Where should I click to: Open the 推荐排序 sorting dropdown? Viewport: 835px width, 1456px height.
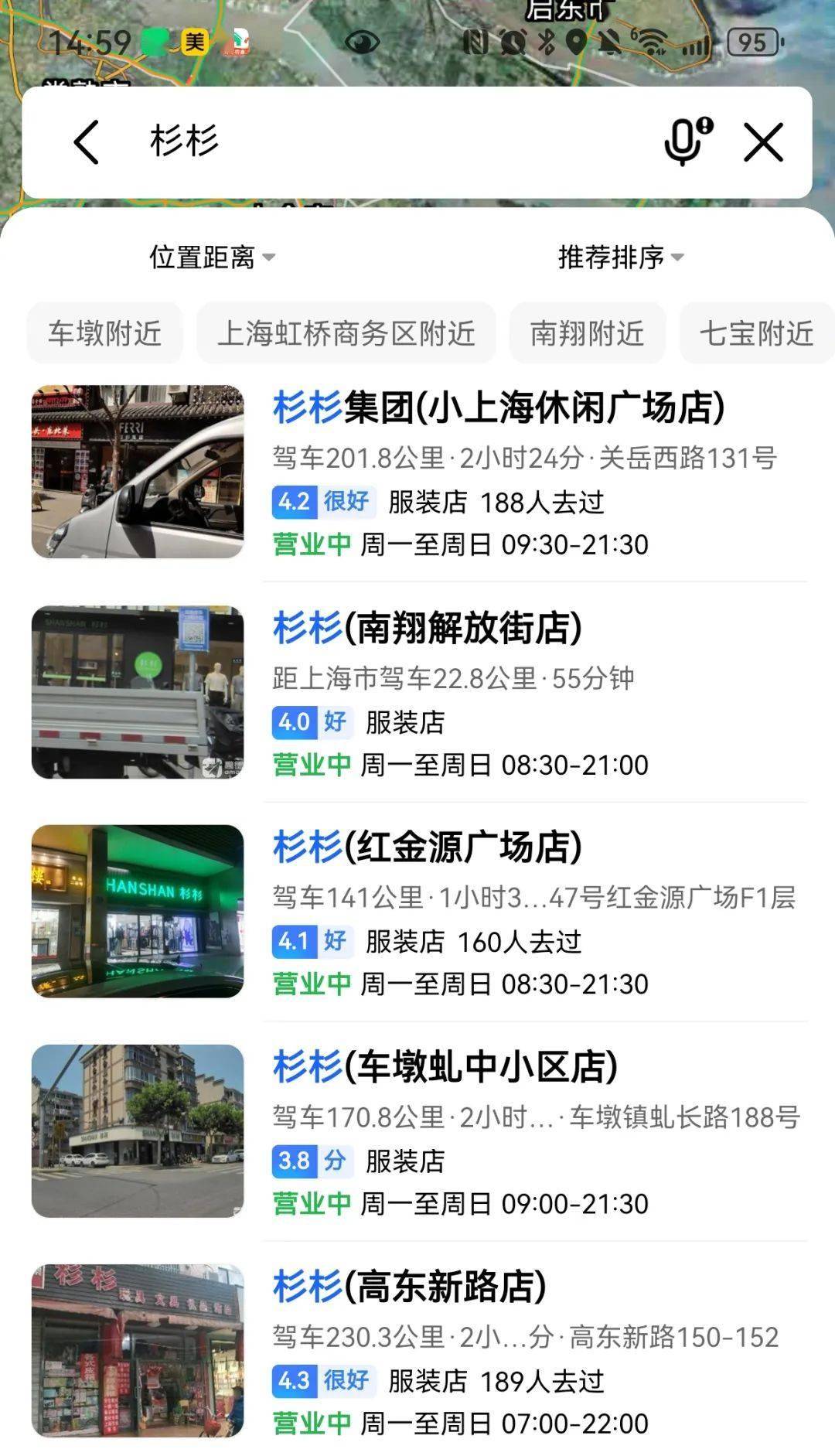(x=620, y=257)
